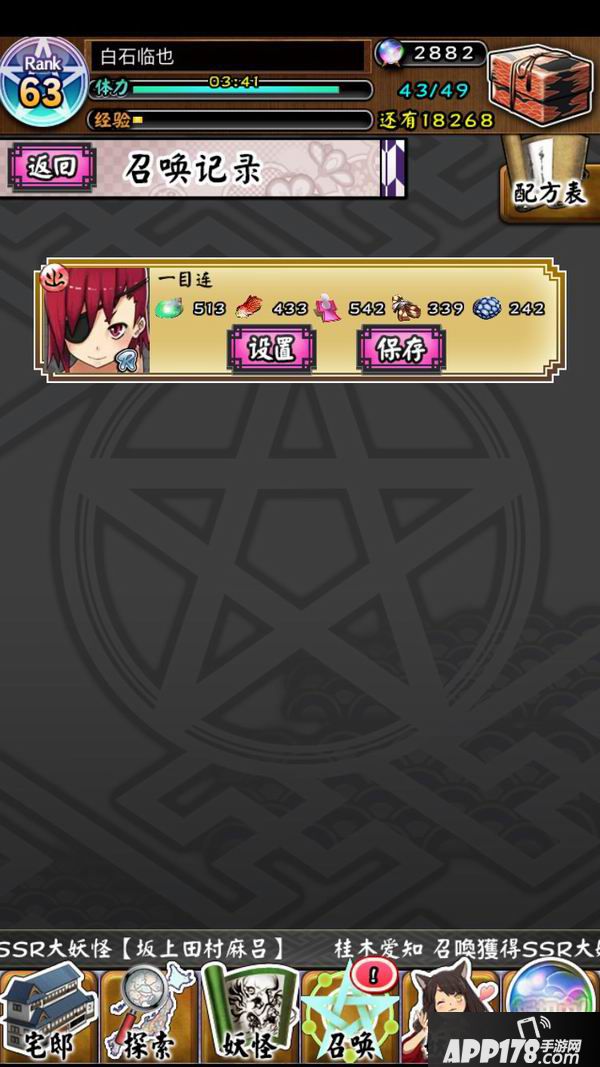The height and width of the screenshot is (1067, 600).
Task: Tap 设置 on the 一目连 record
Action: click(271, 349)
